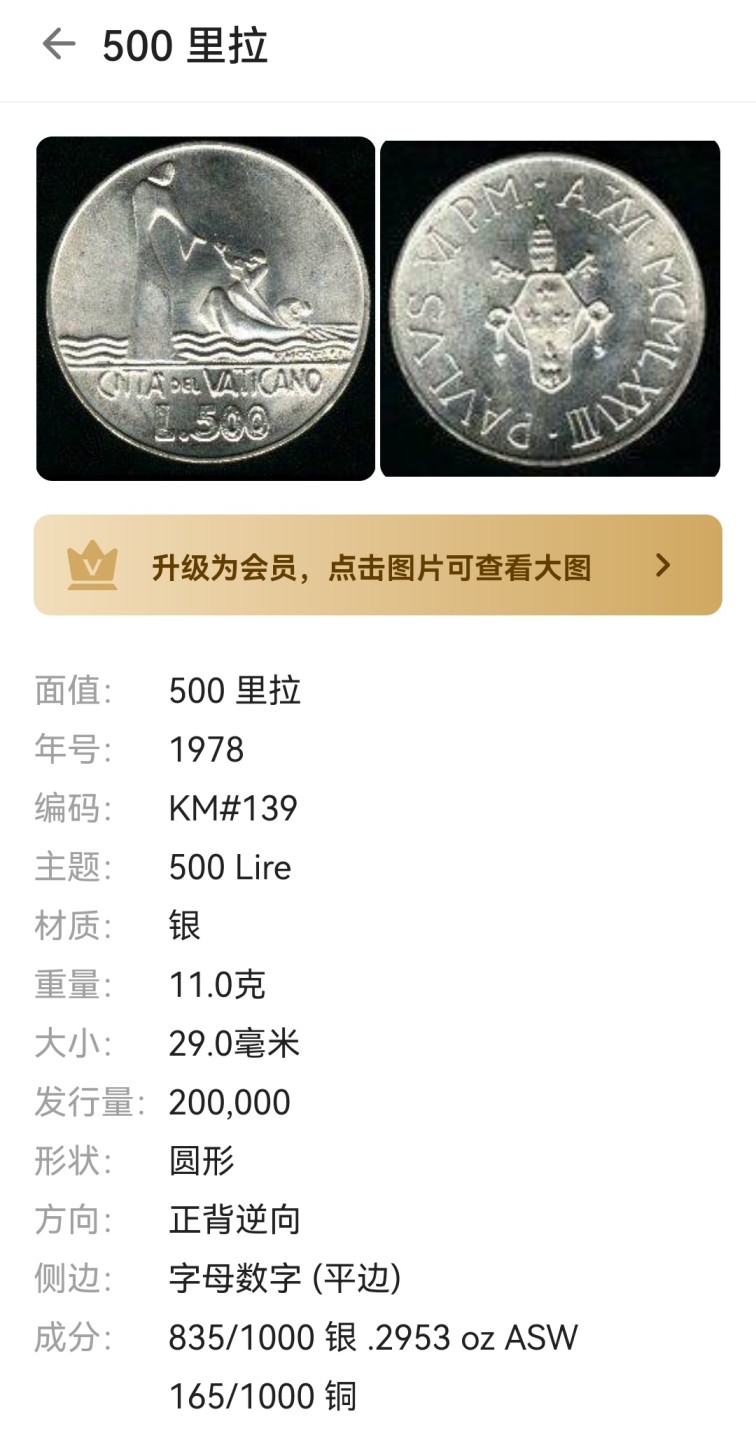The image size is (756, 1440).
Task: Go back using the arrow icon
Action: coord(58,45)
